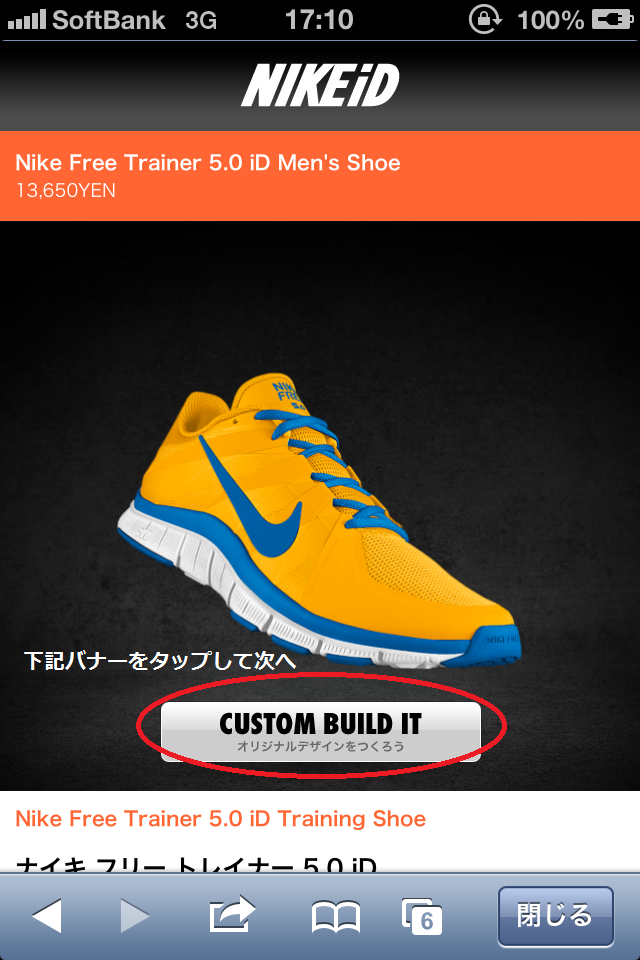Viewport: 640px width, 960px height.
Task: Go back to the previous page
Action: click(x=47, y=915)
